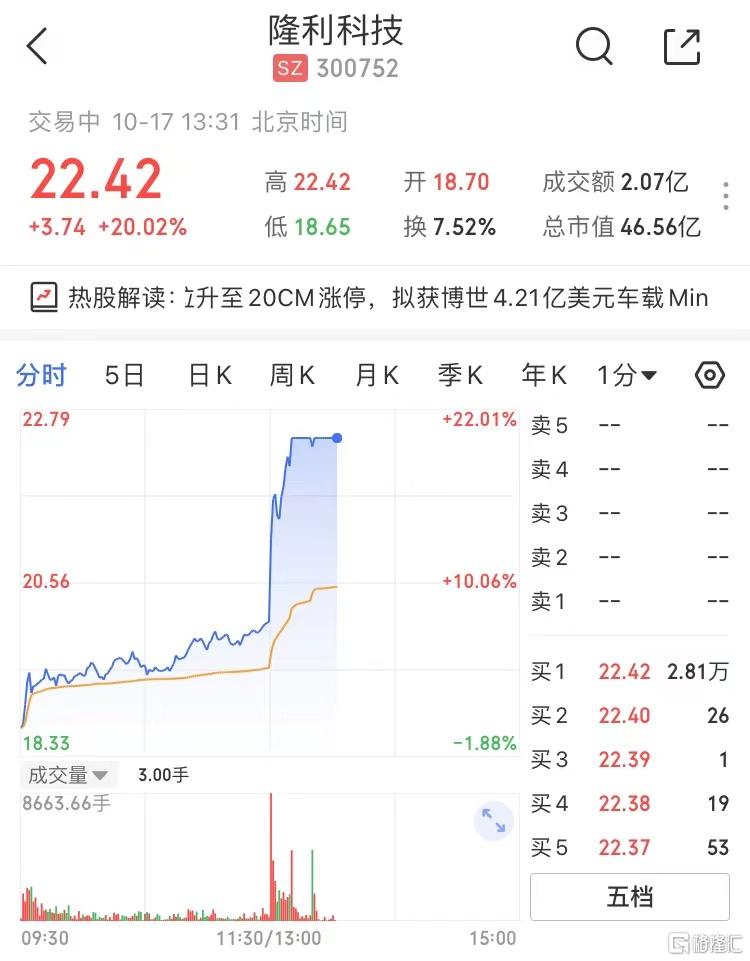Open the stock search icon
Image resolution: width=750 pixels, height=961 pixels.
tap(594, 46)
